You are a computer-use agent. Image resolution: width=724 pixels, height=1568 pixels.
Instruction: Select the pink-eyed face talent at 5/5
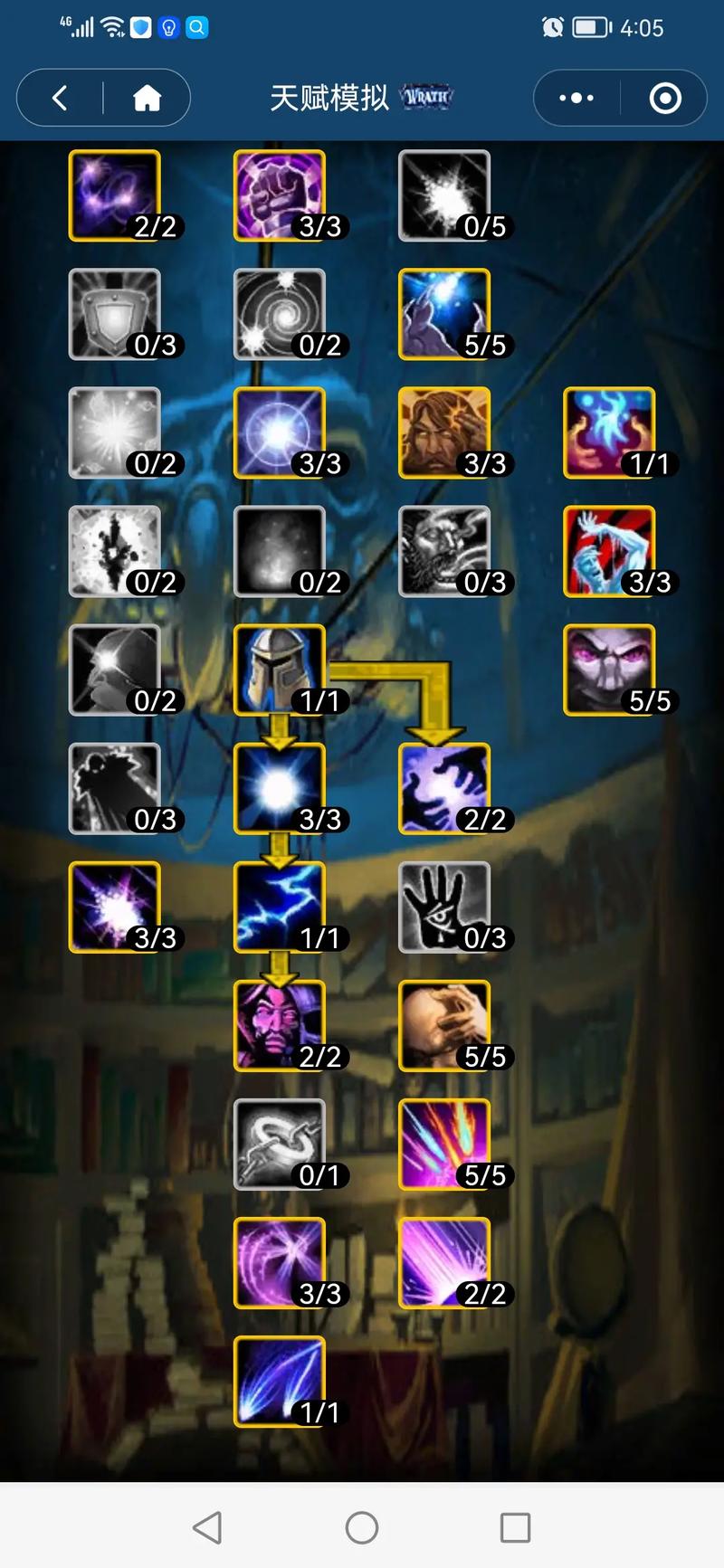[x=609, y=670]
